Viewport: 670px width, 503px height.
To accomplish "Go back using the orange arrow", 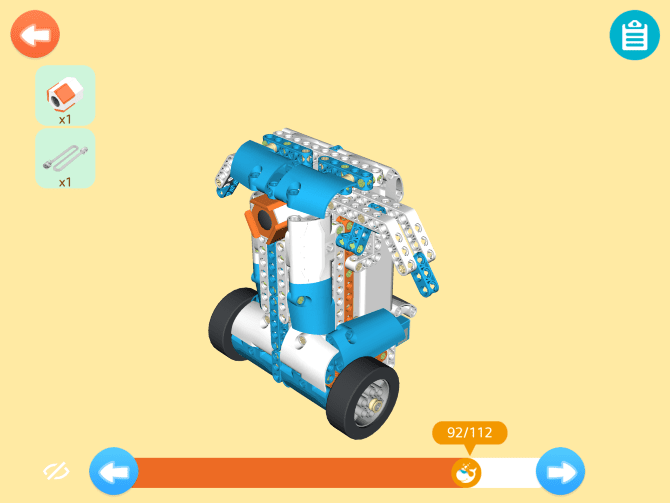I will coord(36,36).
